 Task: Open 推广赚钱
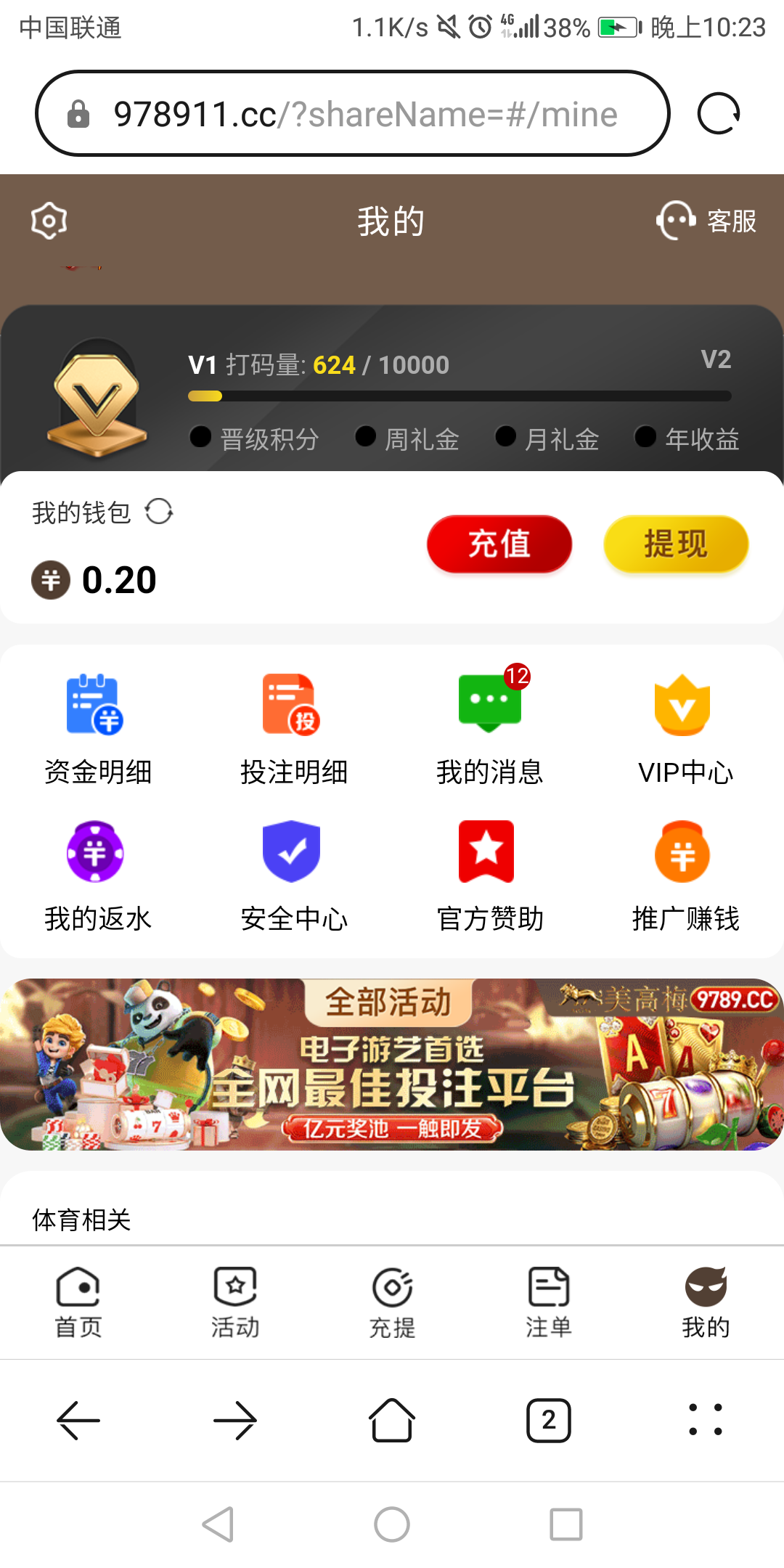pos(685,876)
